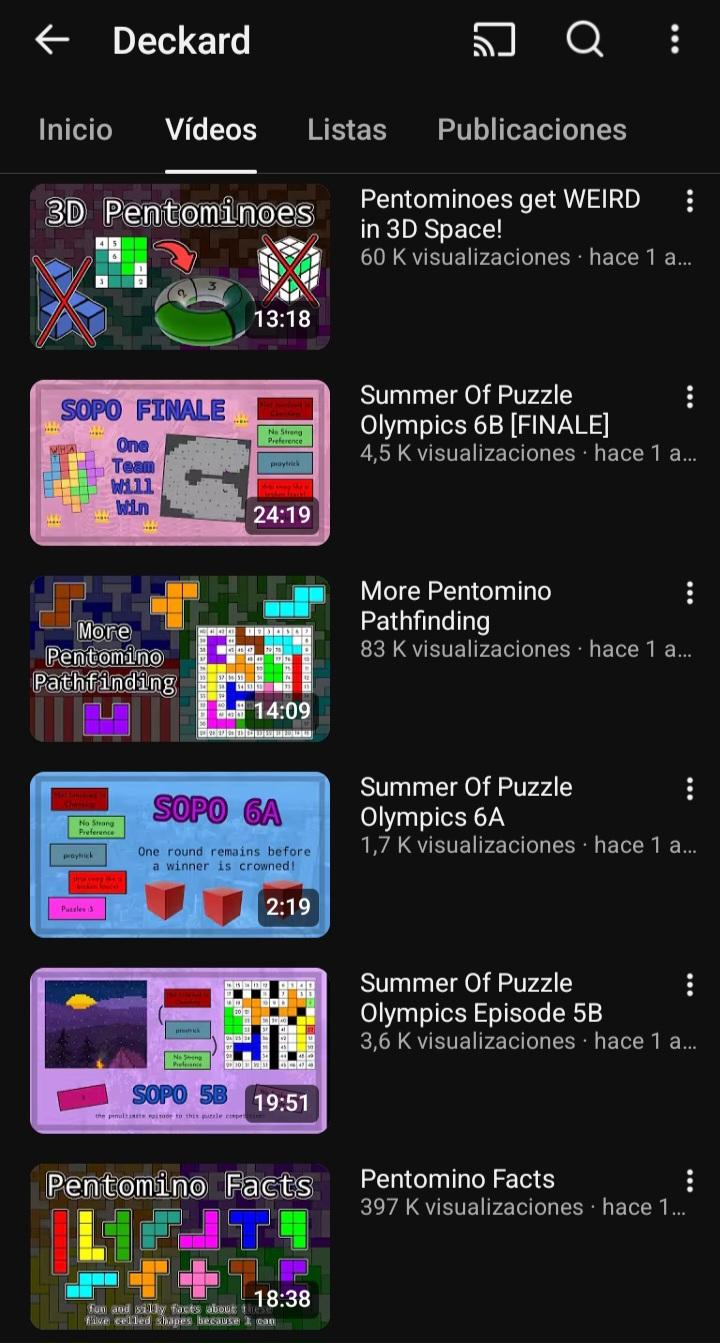Go back from the Deckard channel
This screenshot has width=720, height=1343.
52,40
